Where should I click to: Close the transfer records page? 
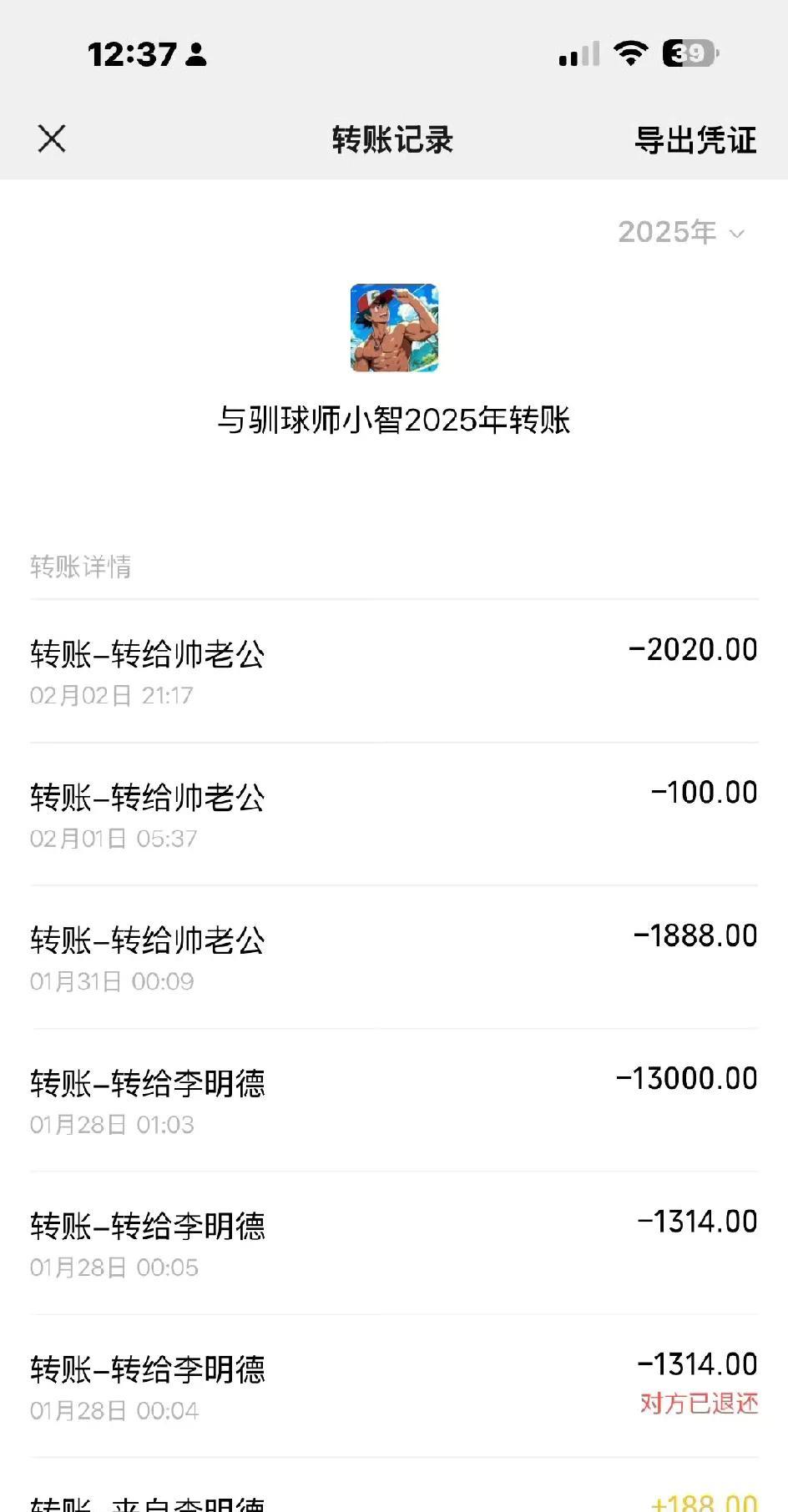click(x=52, y=139)
